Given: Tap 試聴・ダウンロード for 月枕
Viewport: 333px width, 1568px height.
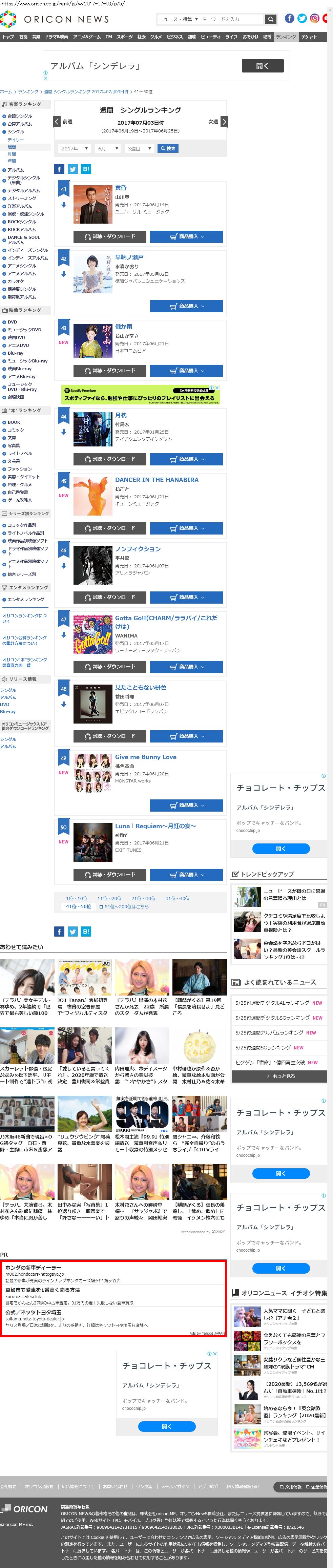Looking at the screenshot, I should tap(109, 459).
